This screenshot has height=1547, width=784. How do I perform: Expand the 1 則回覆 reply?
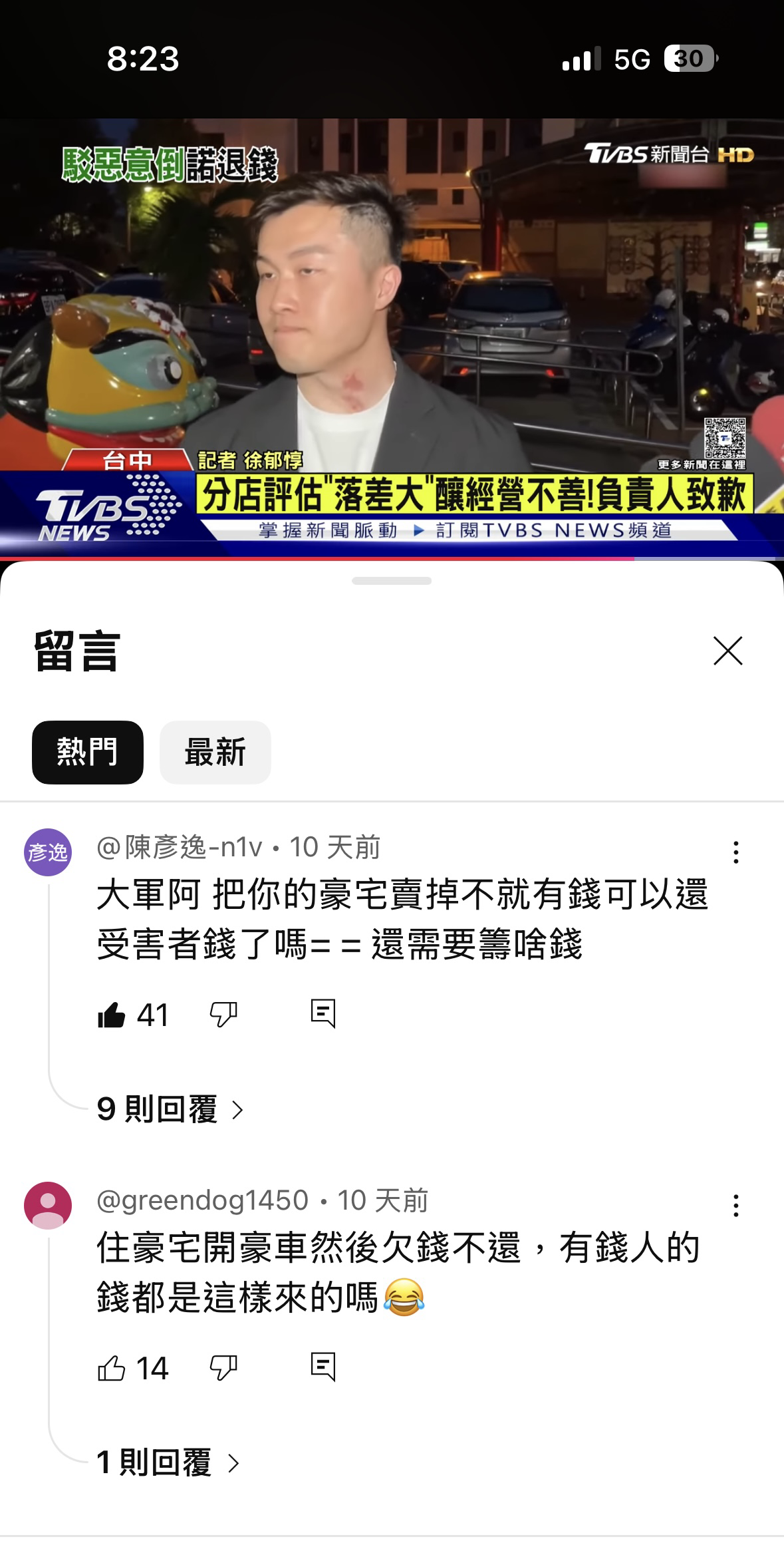168,1462
